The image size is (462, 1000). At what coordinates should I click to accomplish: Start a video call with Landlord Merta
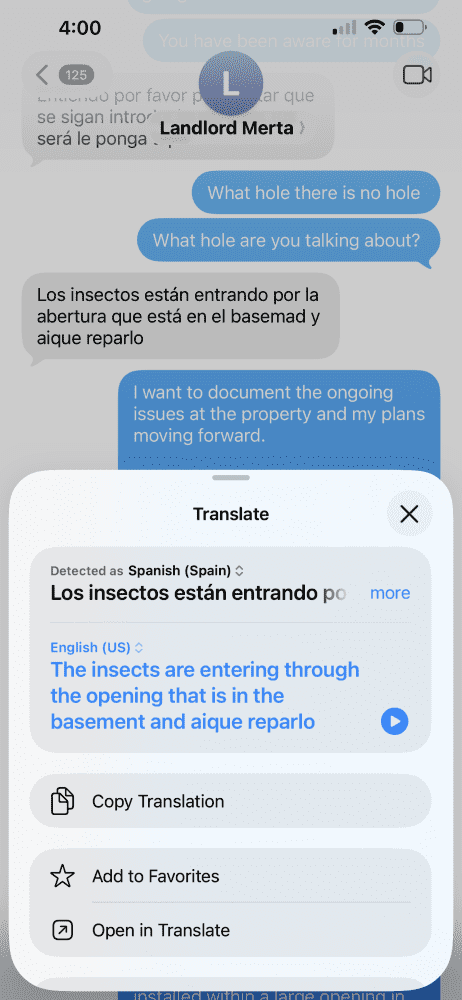(417, 75)
